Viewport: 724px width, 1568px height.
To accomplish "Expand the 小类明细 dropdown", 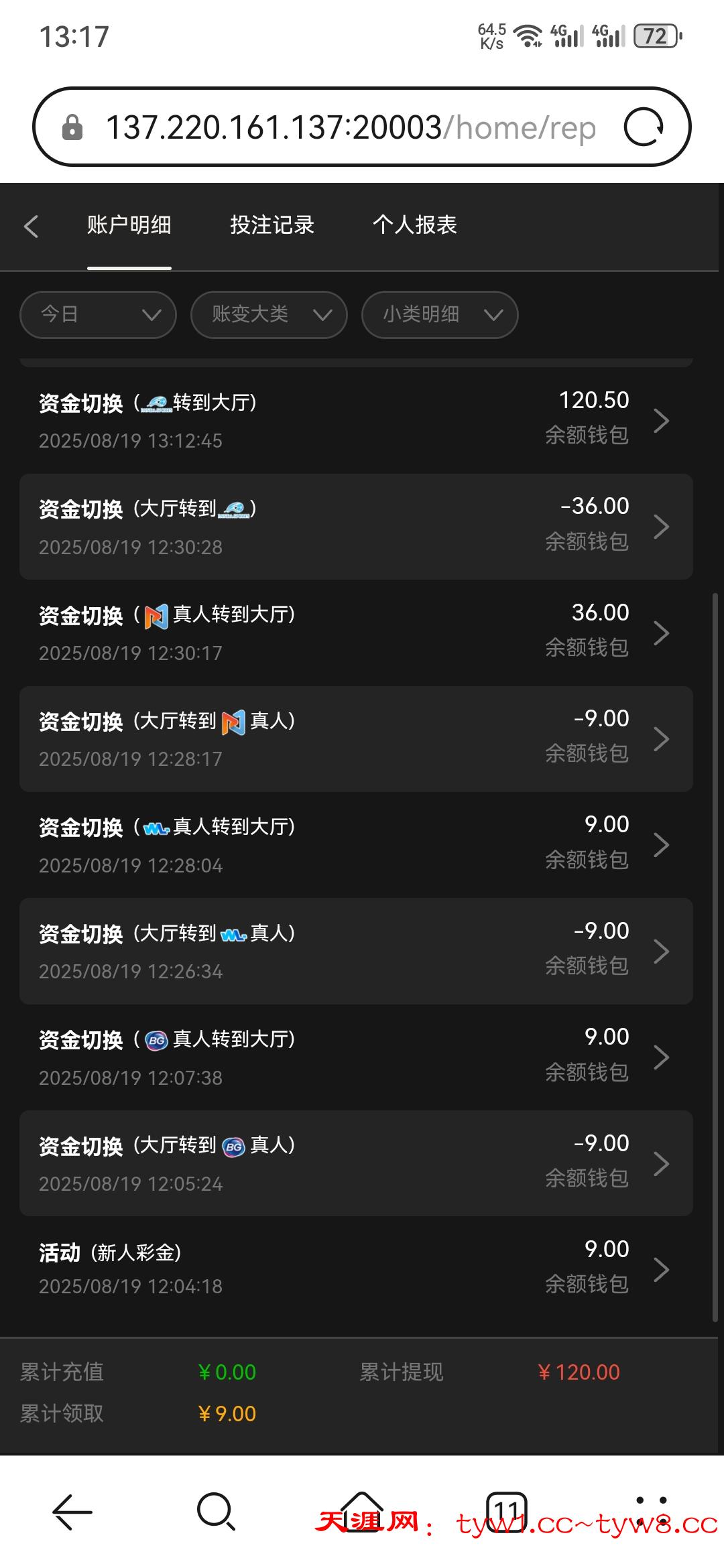I will 440,314.
